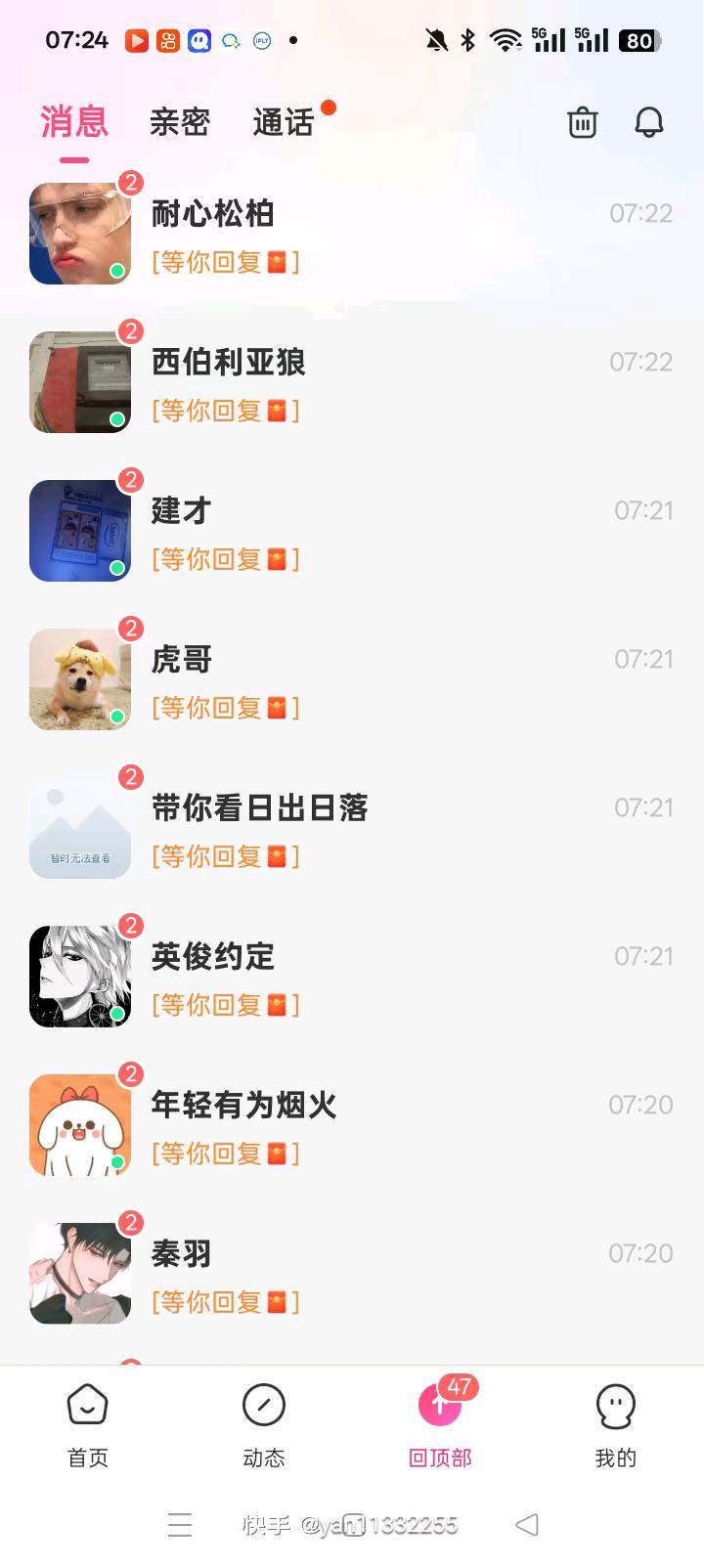The height and width of the screenshot is (1568, 704).
Task: Tap 回顶部 to return to top
Action: click(440, 1426)
